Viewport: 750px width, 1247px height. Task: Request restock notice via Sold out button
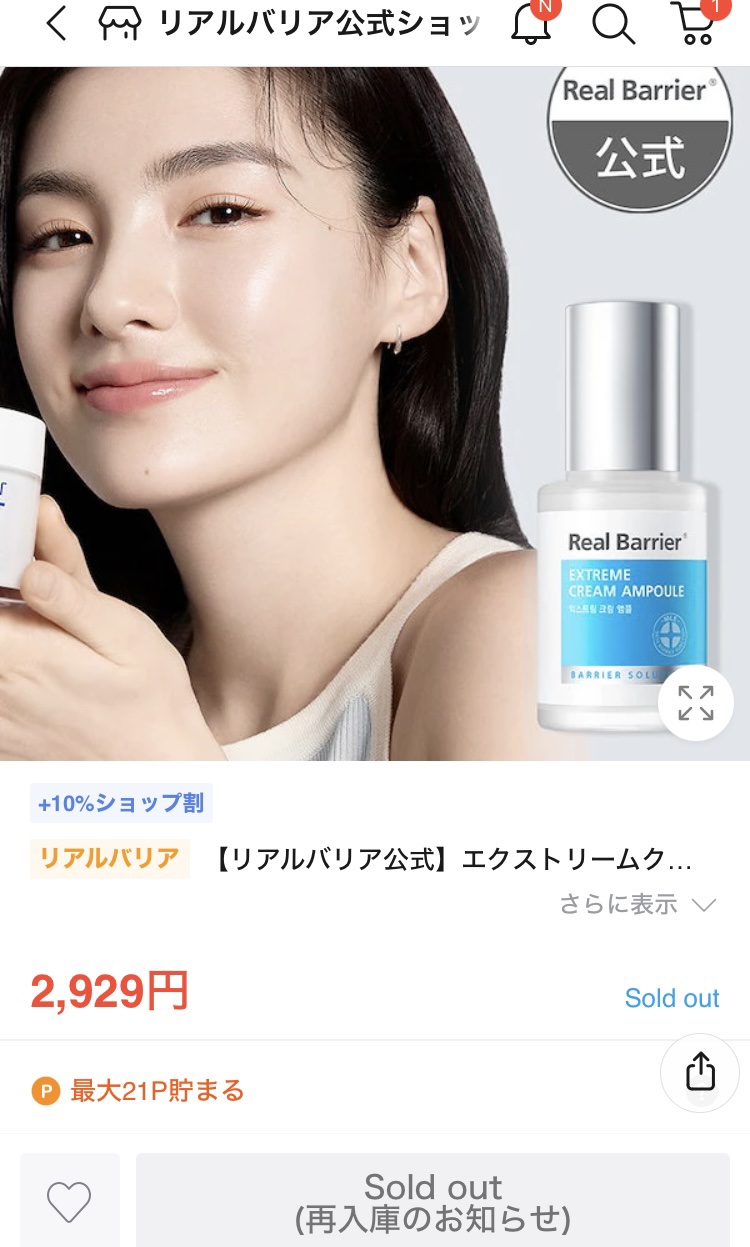(432, 1201)
